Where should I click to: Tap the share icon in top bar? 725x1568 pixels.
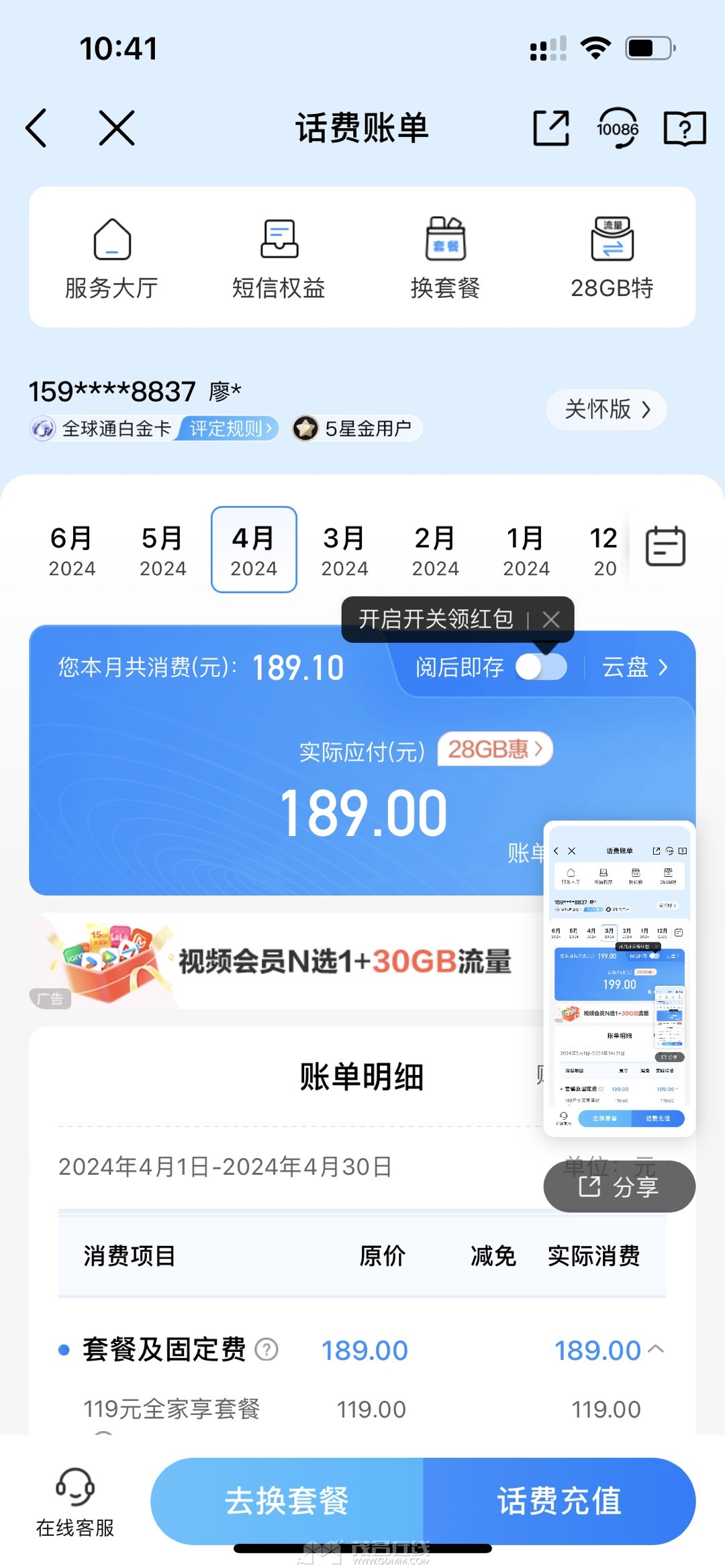[x=551, y=127]
